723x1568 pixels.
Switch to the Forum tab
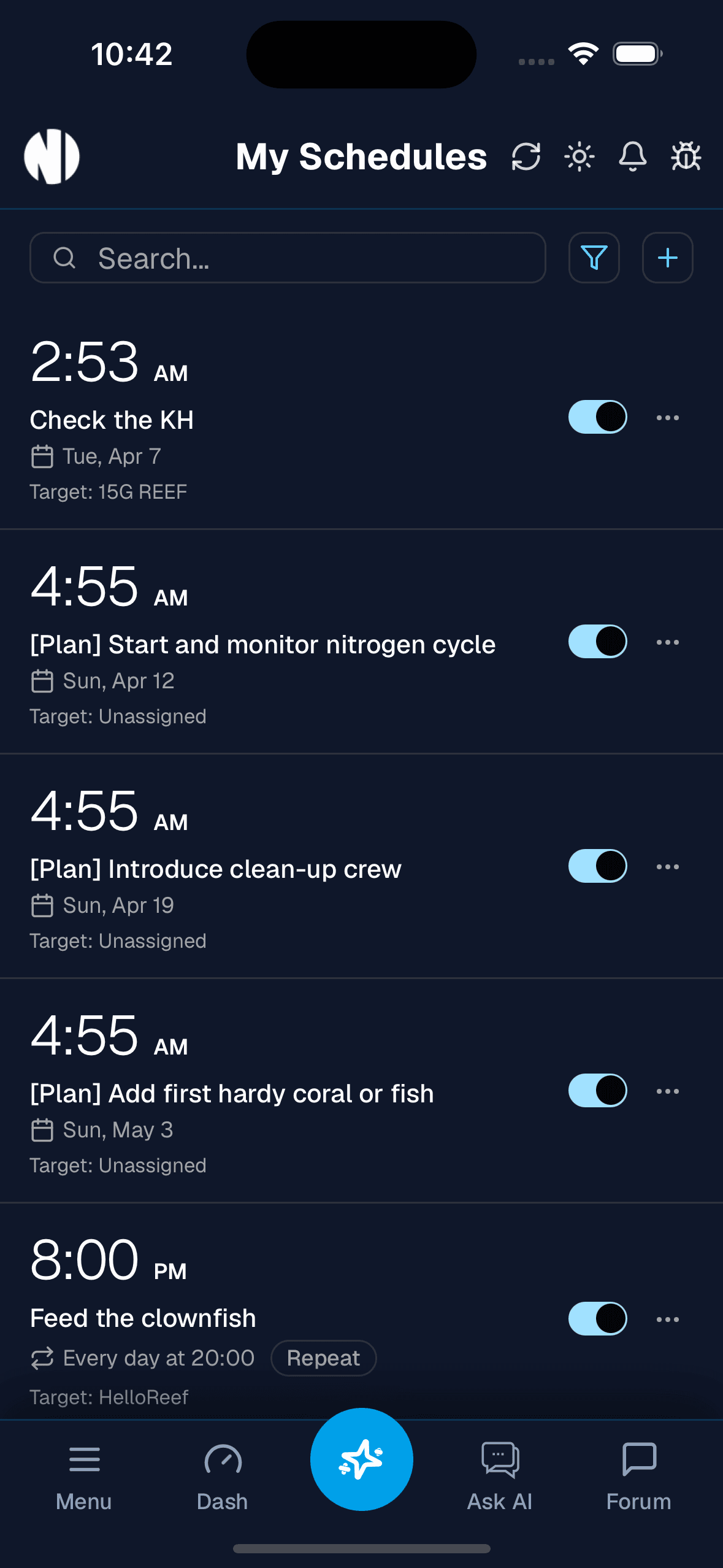[638, 1472]
